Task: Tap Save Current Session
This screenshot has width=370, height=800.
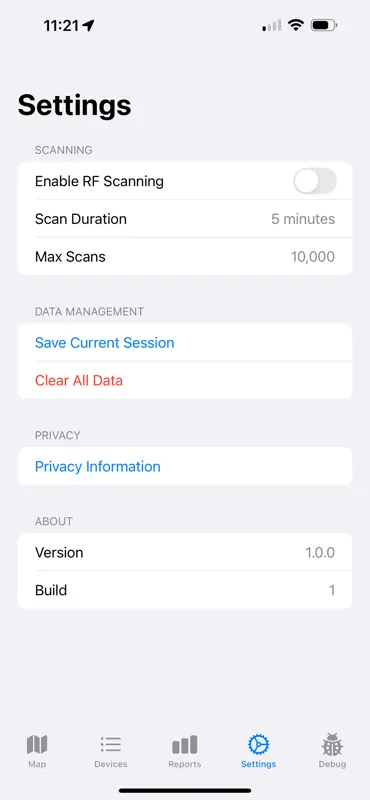Action: click(185, 342)
